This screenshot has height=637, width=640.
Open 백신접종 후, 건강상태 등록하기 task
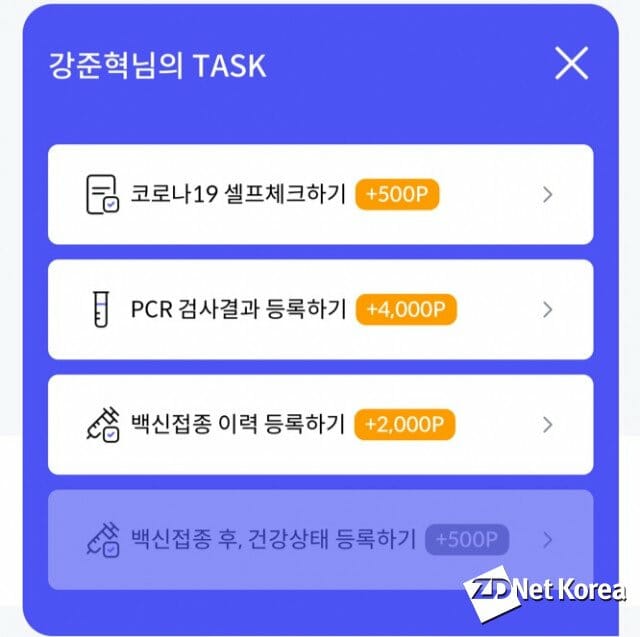(320, 540)
